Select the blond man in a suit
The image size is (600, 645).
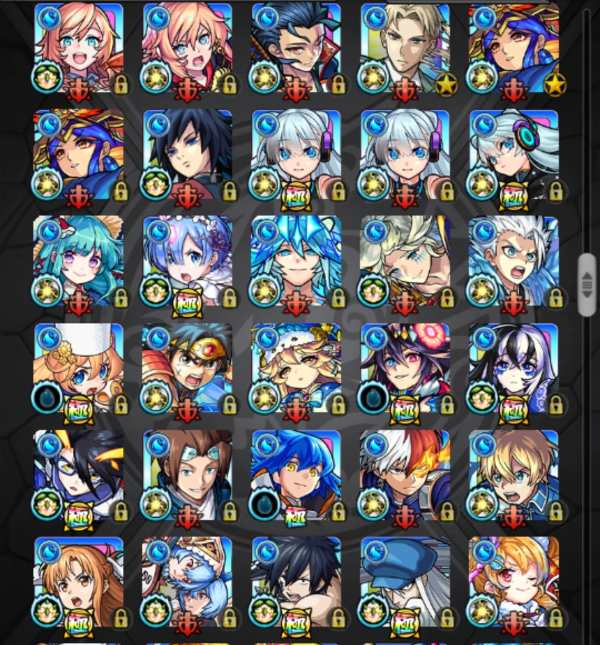pyautogui.click(x=404, y=48)
